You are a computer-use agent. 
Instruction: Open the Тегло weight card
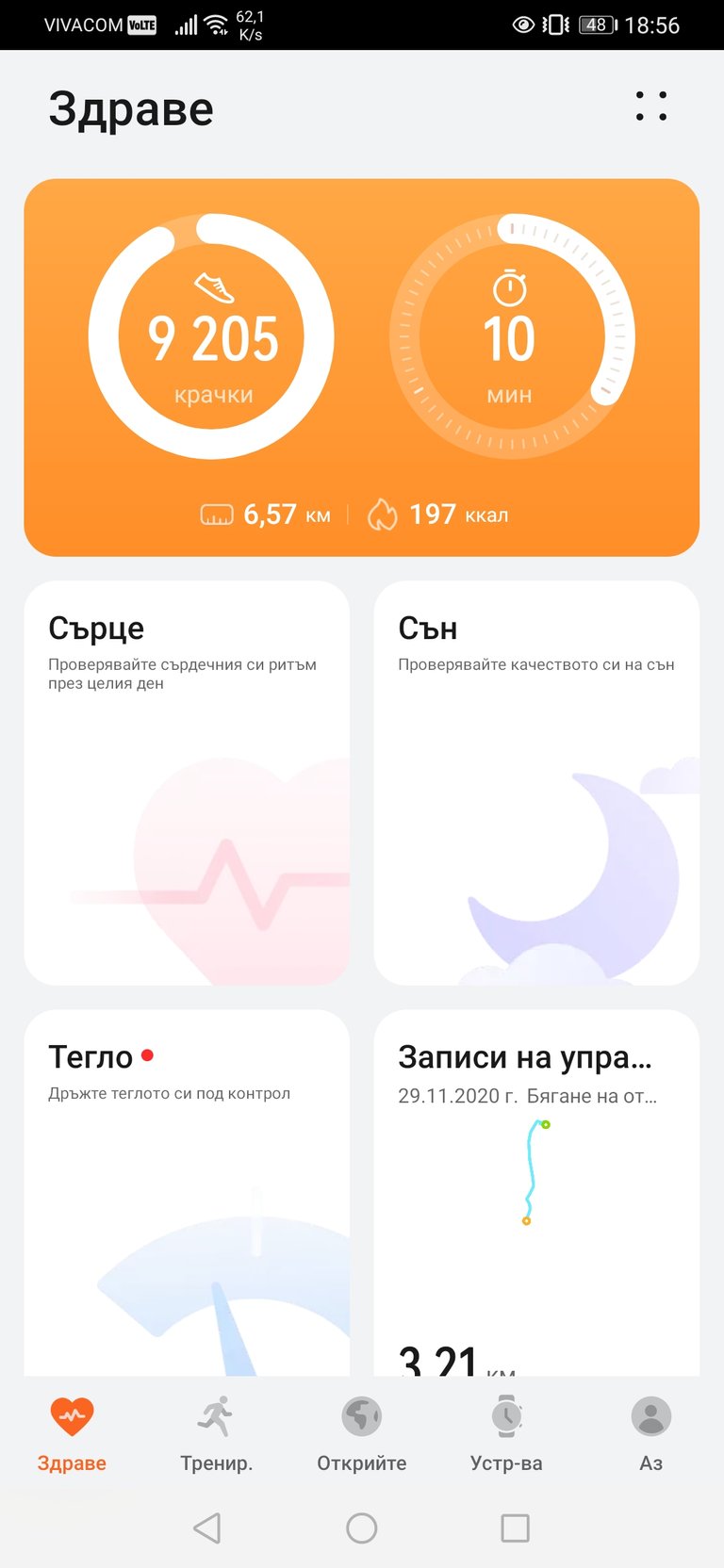click(187, 1193)
